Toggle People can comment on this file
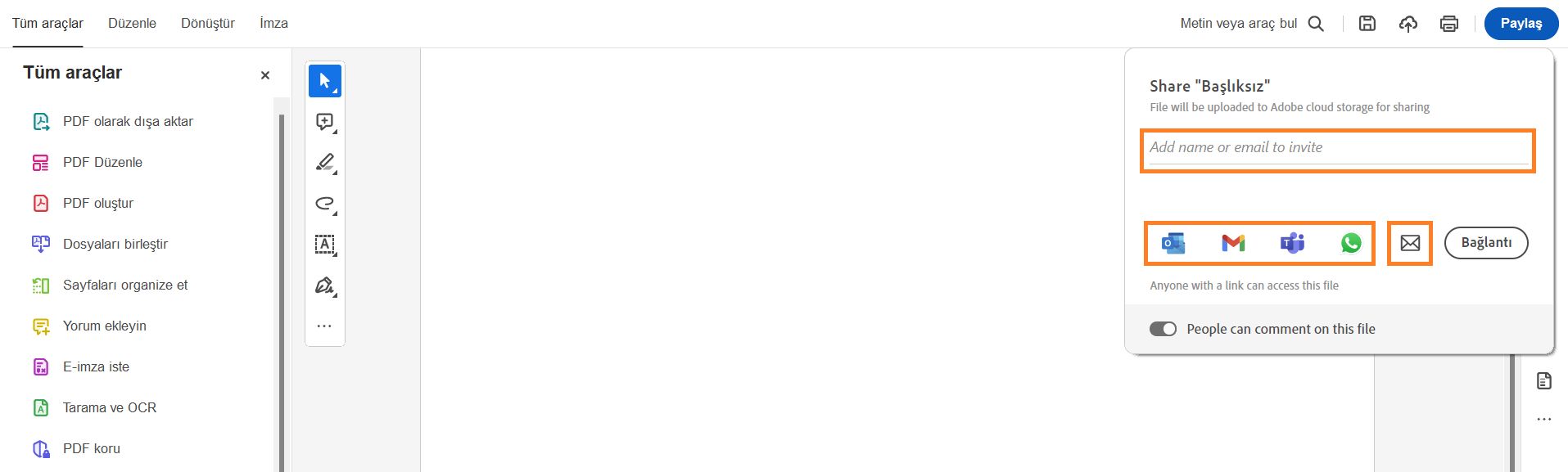Image resolution: width=1568 pixels, height=472 pixels. coord(1163,329)
